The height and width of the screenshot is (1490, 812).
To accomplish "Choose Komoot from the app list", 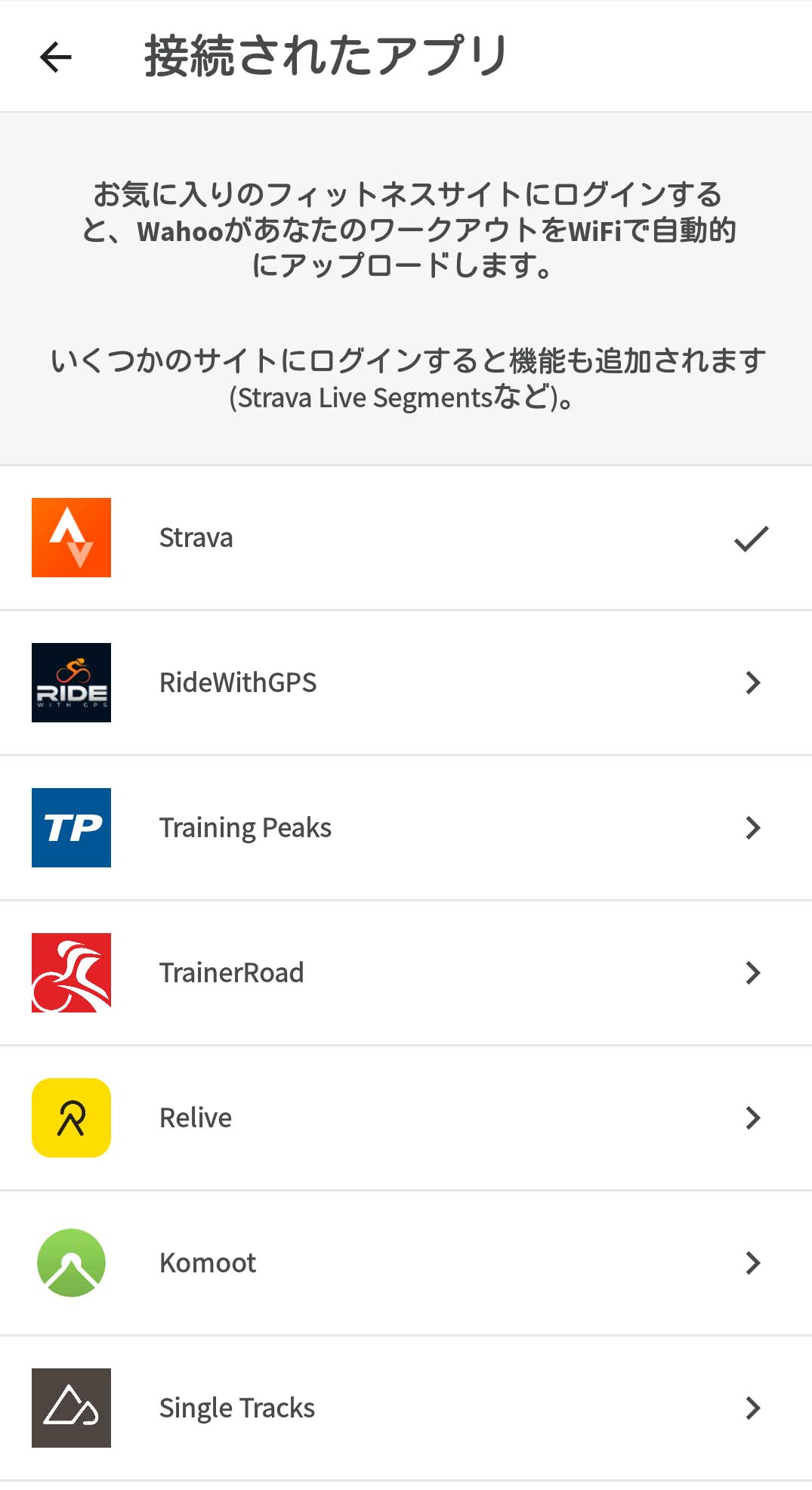I will click(x=406, y=1263).
